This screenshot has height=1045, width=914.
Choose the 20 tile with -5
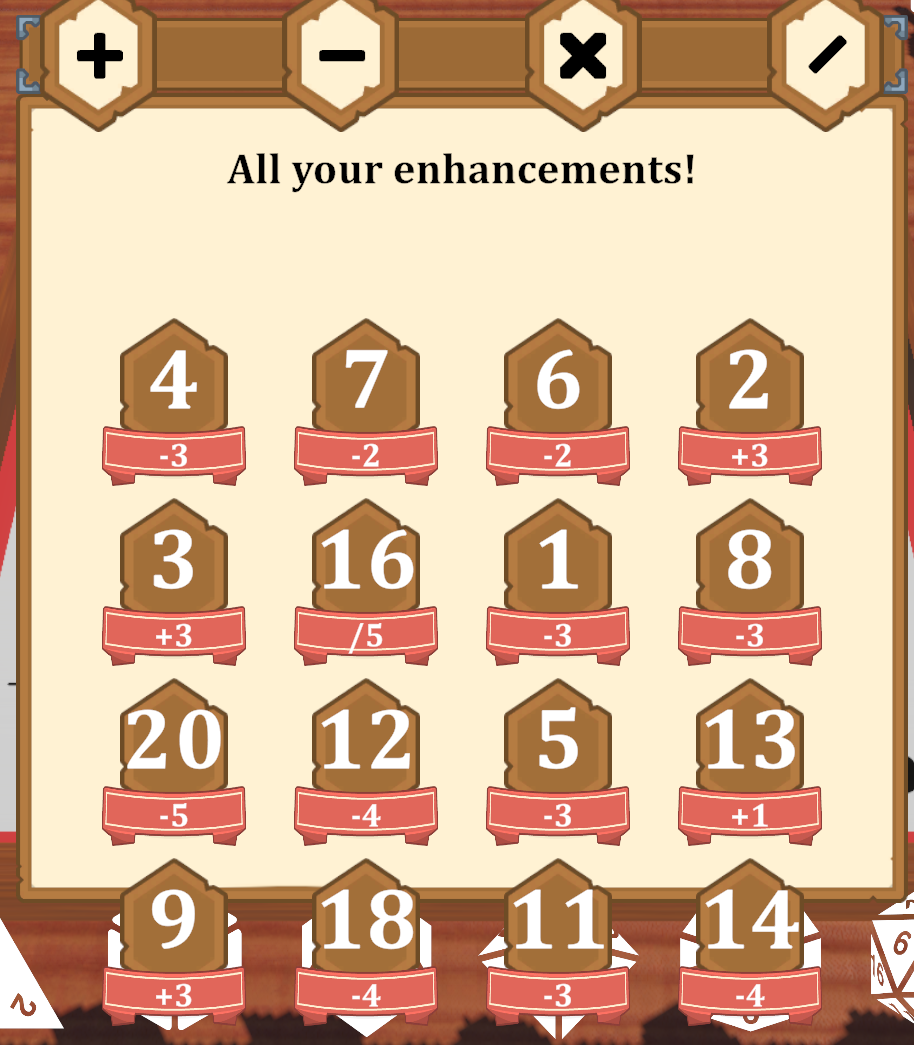[x=174, y=760]
